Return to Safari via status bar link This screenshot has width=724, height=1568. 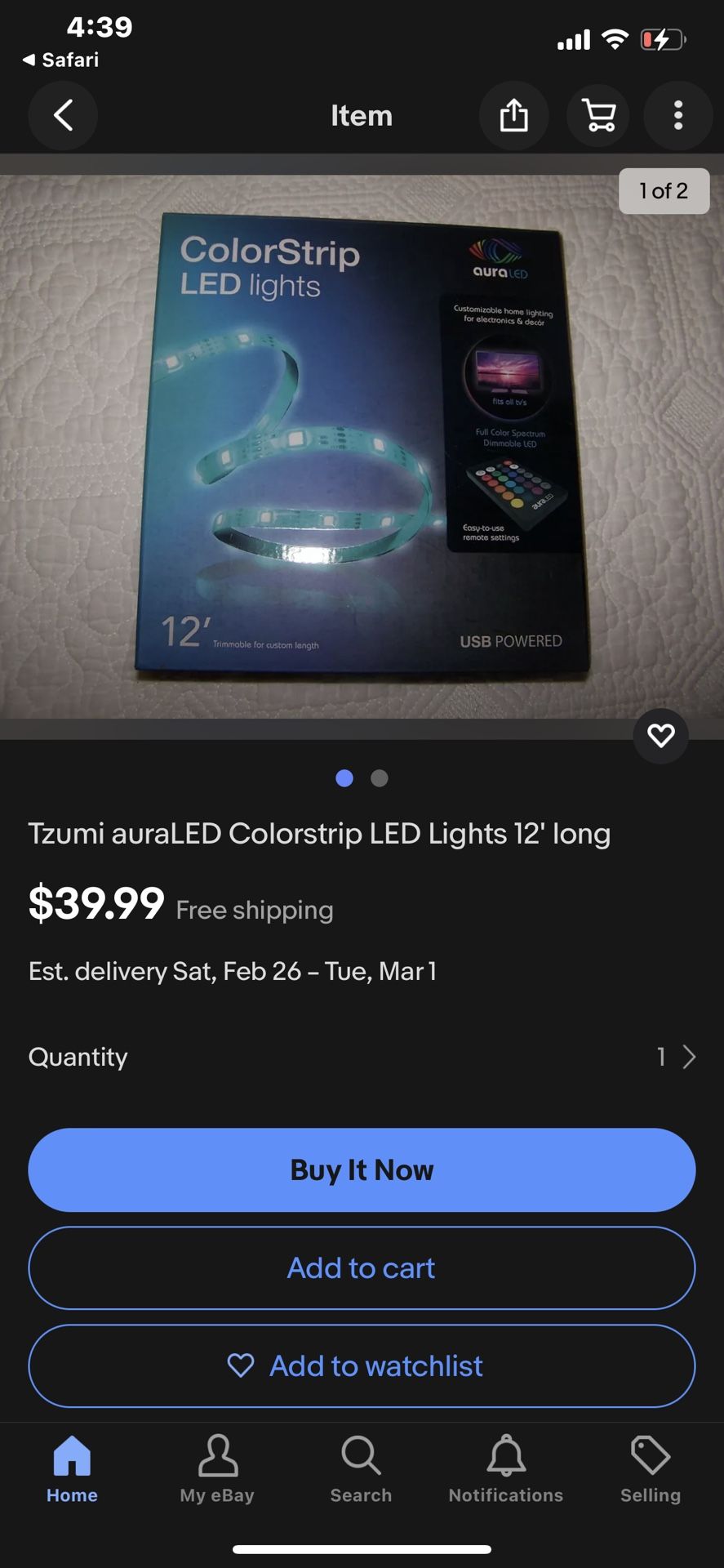click(x=60, y=60)
